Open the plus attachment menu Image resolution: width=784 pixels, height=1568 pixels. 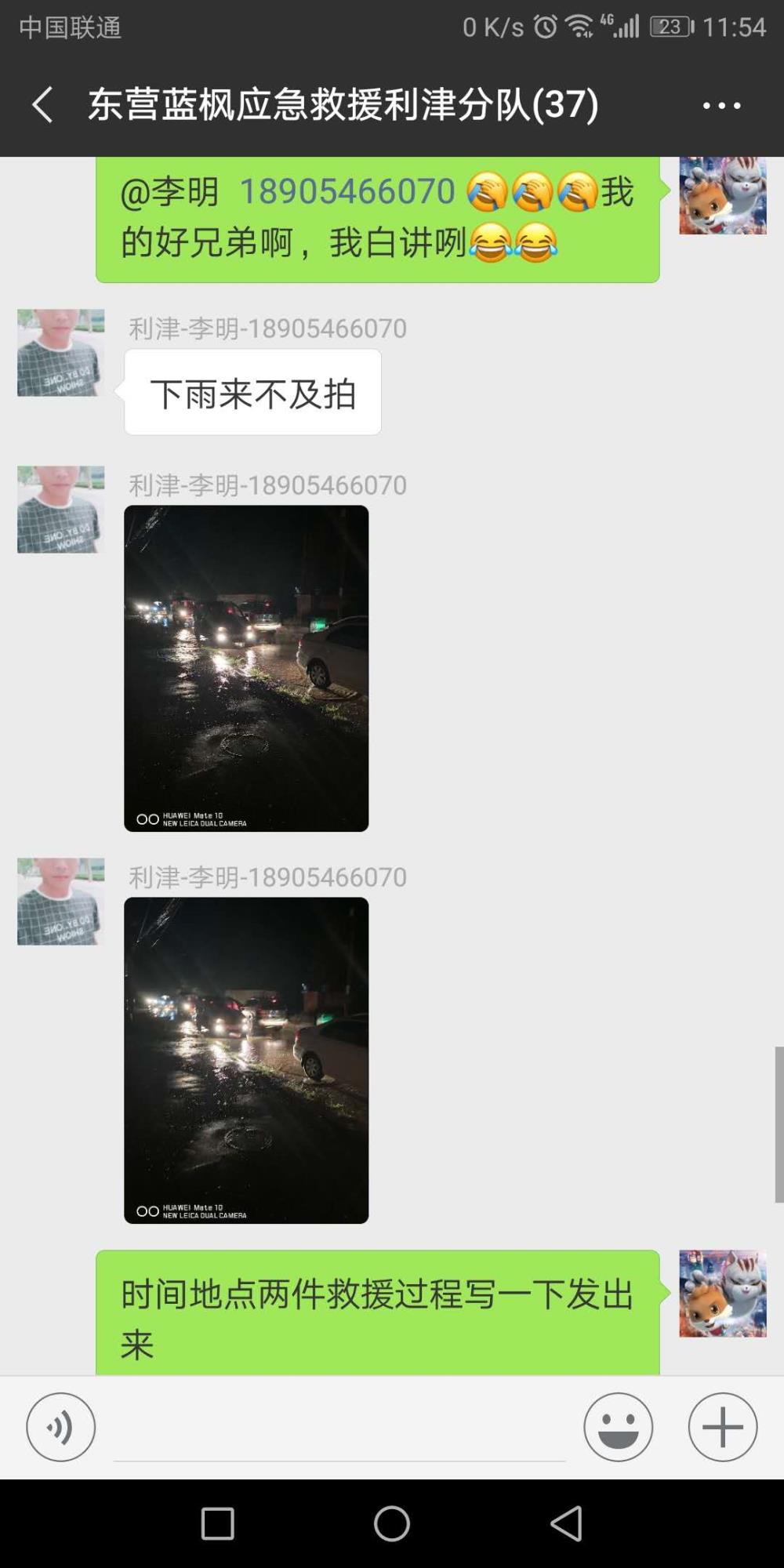point(723,1427)
